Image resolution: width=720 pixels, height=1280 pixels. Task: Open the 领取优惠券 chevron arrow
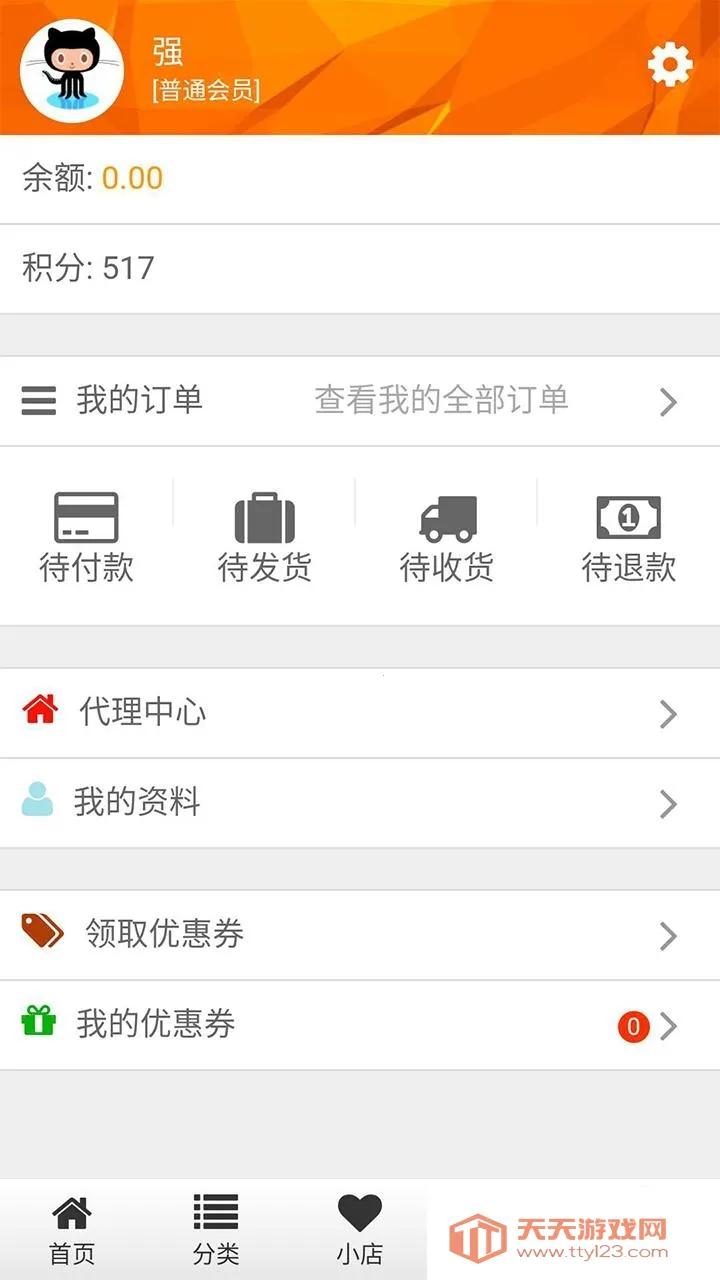[x=668, y=934]
